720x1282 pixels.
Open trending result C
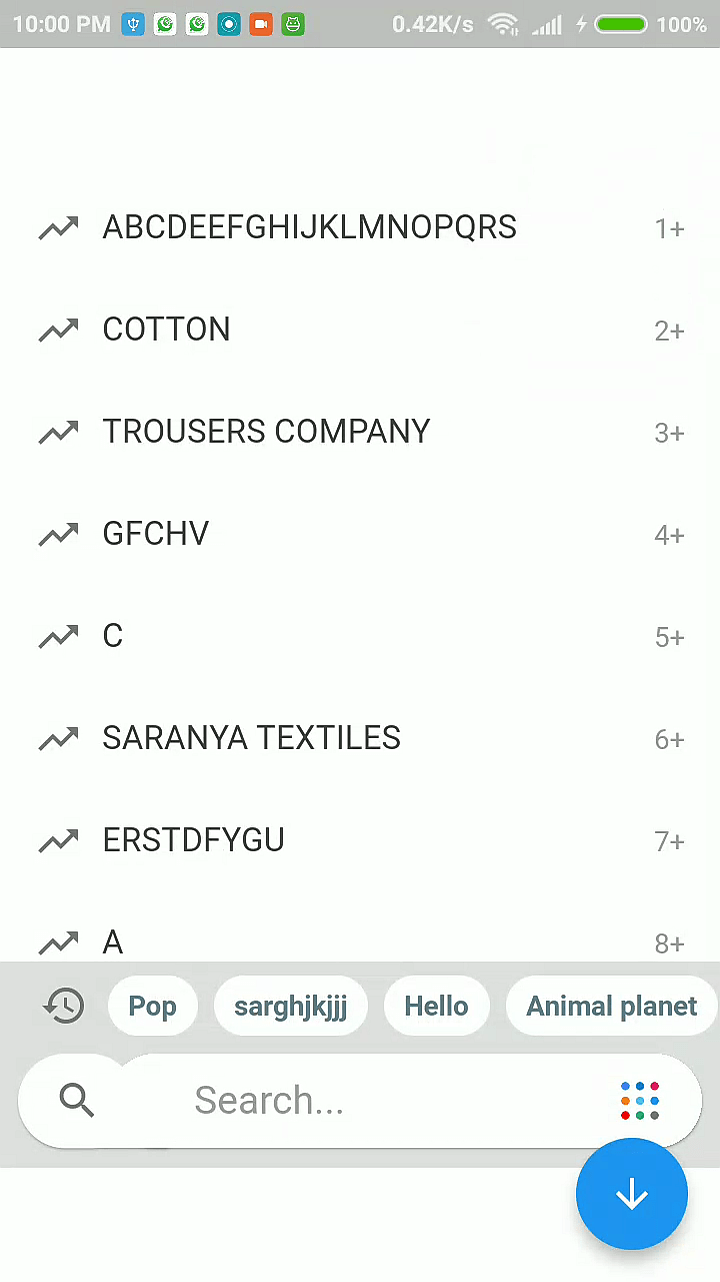click(x=112, y=635)
